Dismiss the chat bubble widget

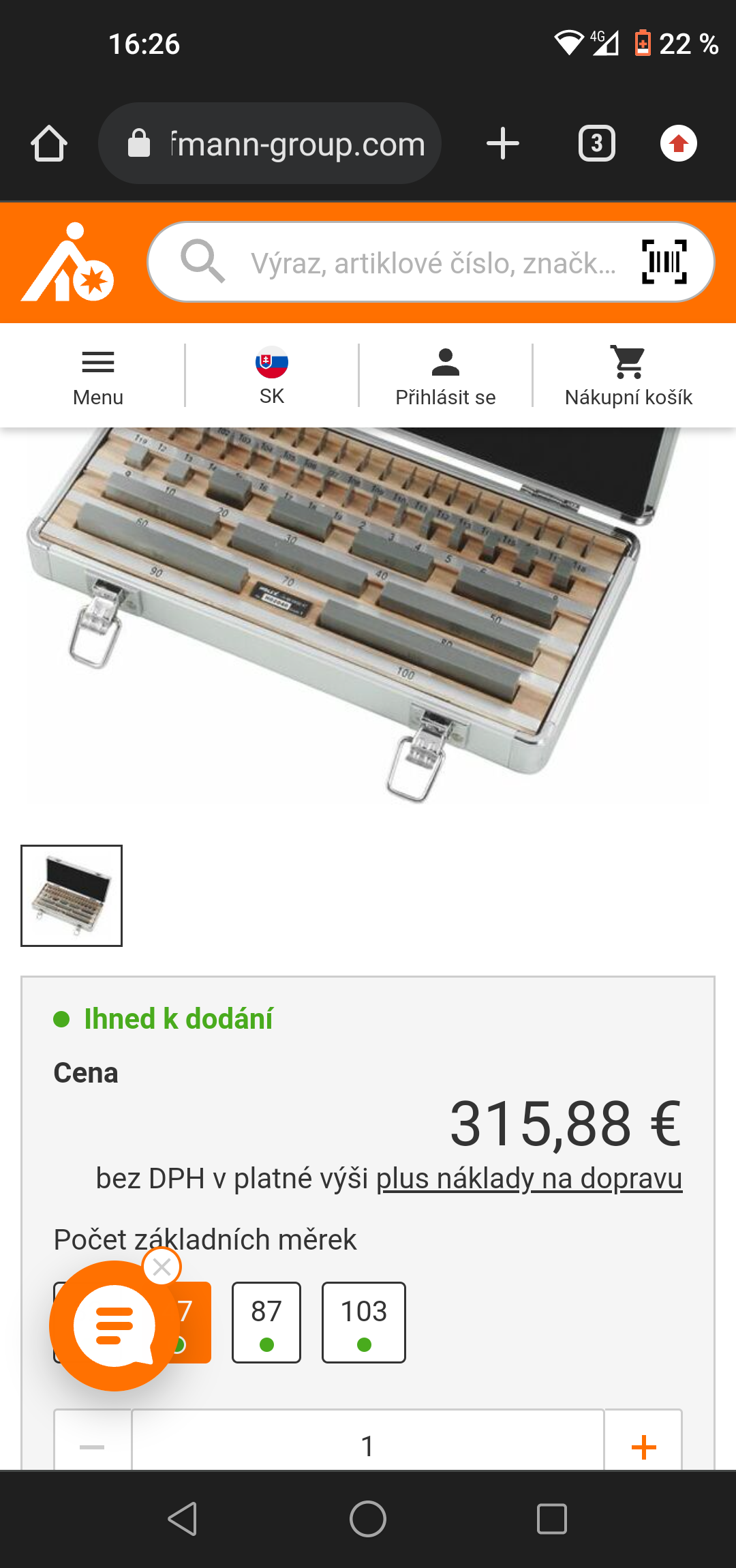(162, 1267)
